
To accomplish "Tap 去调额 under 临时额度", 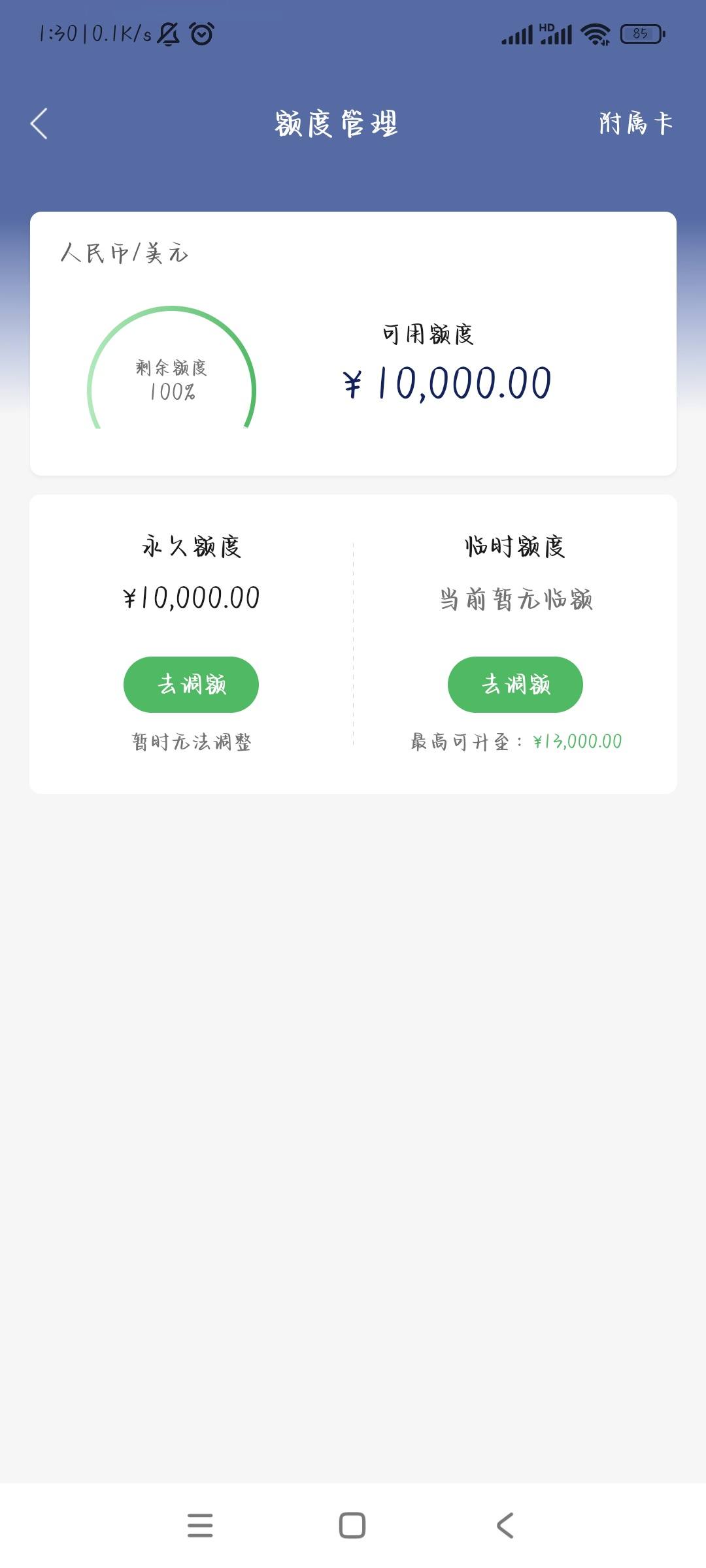I will click(515, 684).
